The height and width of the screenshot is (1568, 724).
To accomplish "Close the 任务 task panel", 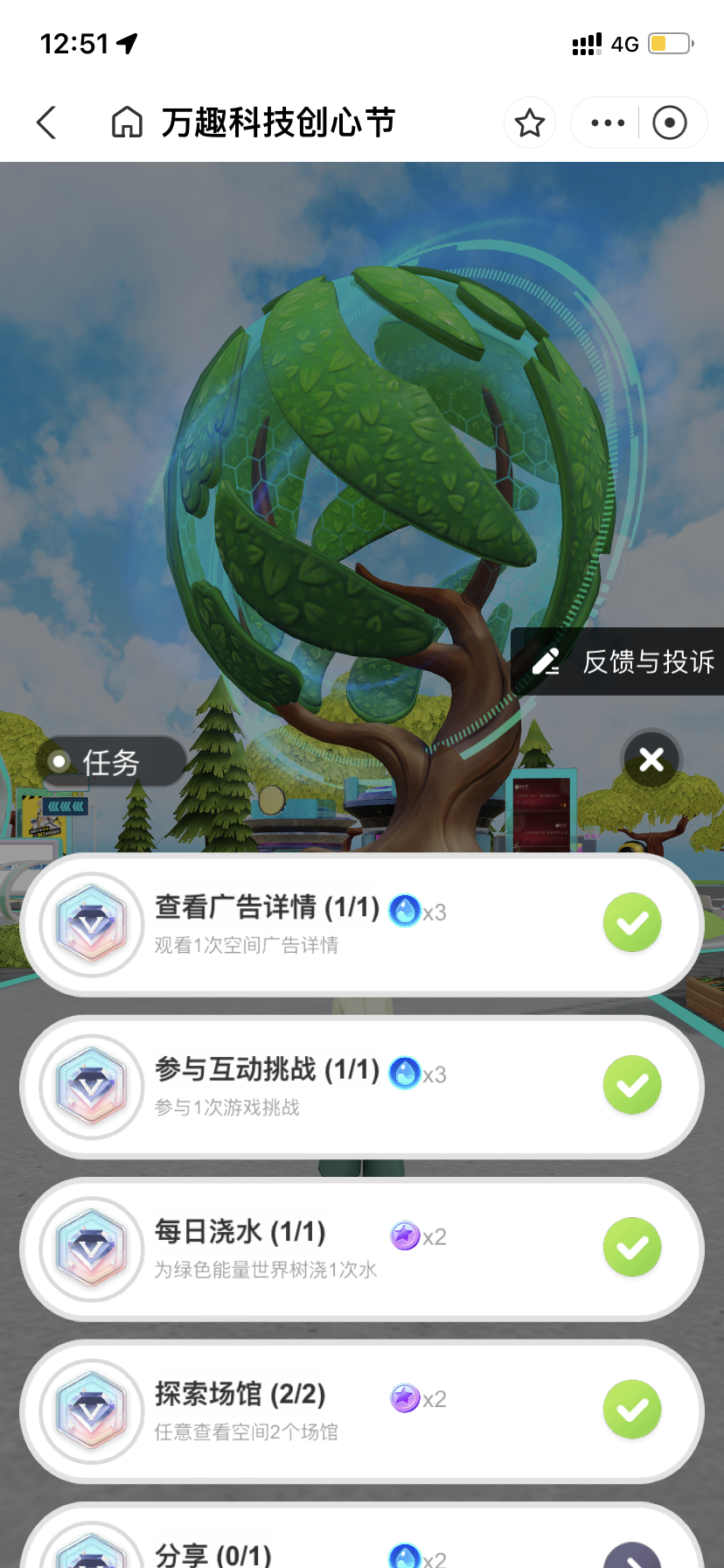I will pos(651,759).
